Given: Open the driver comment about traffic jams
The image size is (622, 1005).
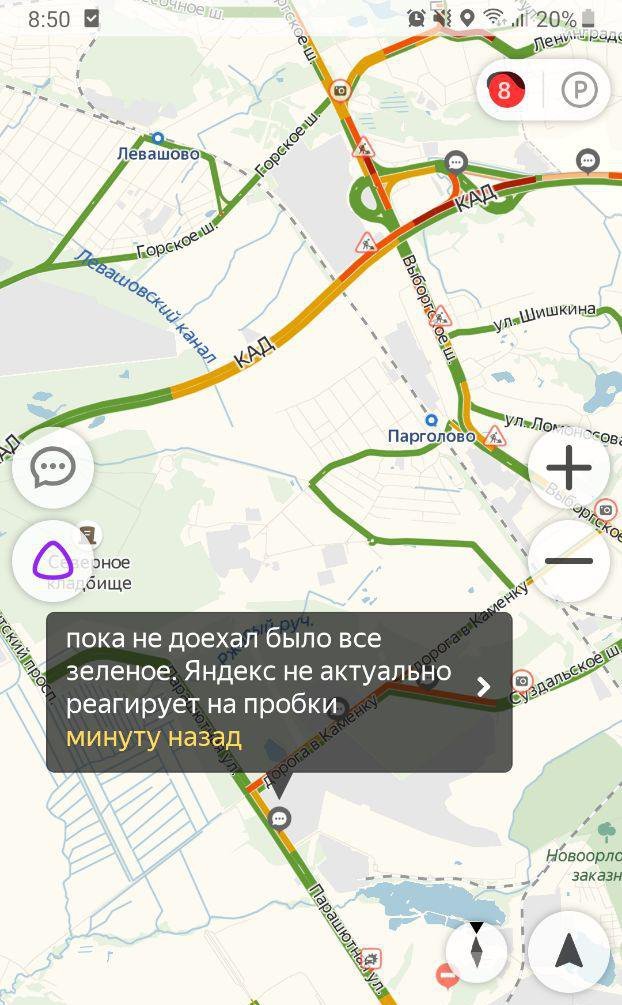Looking at the screenshot, I should tap(279, 692).
